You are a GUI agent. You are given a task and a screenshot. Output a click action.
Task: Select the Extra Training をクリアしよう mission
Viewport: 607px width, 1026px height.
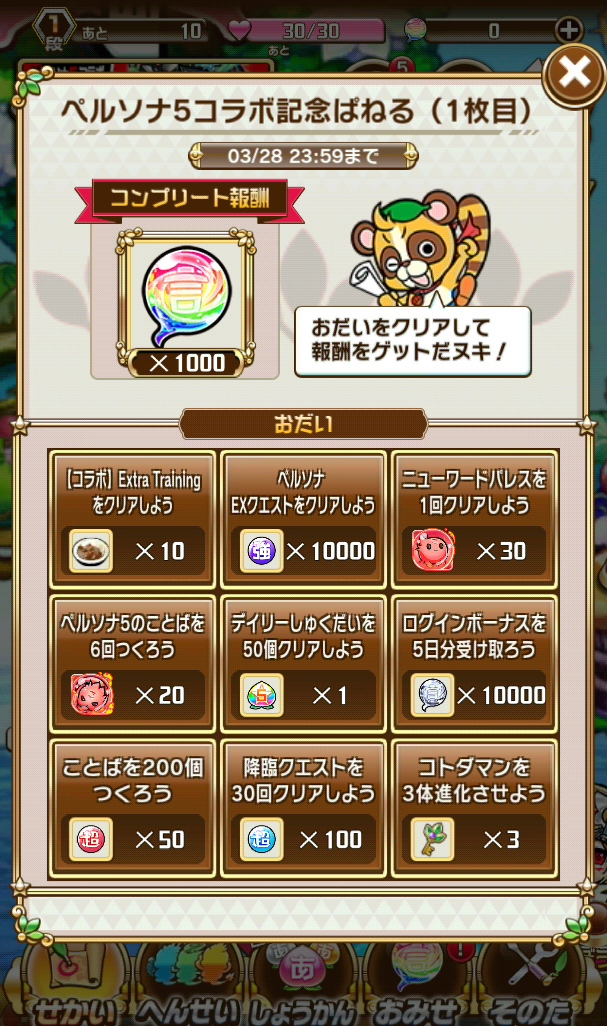coord(133,519)
